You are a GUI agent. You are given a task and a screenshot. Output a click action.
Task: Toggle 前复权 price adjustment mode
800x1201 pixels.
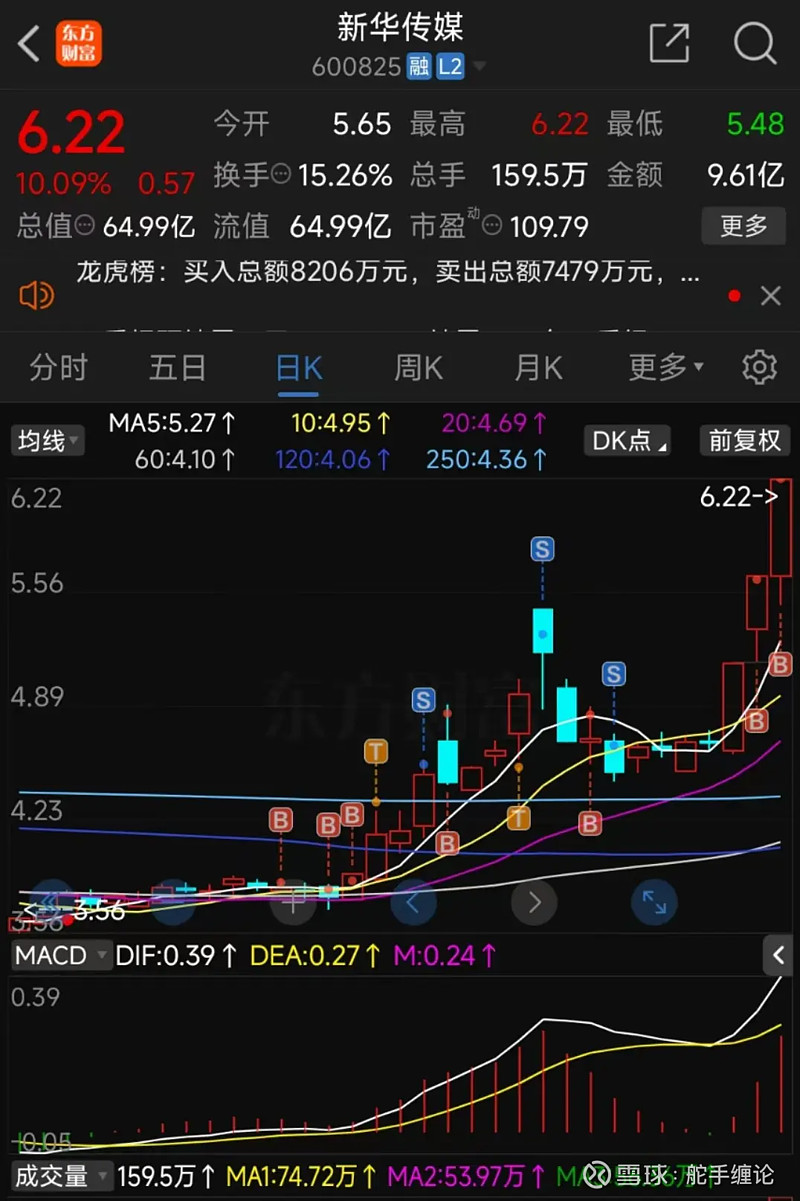(744, 441)
